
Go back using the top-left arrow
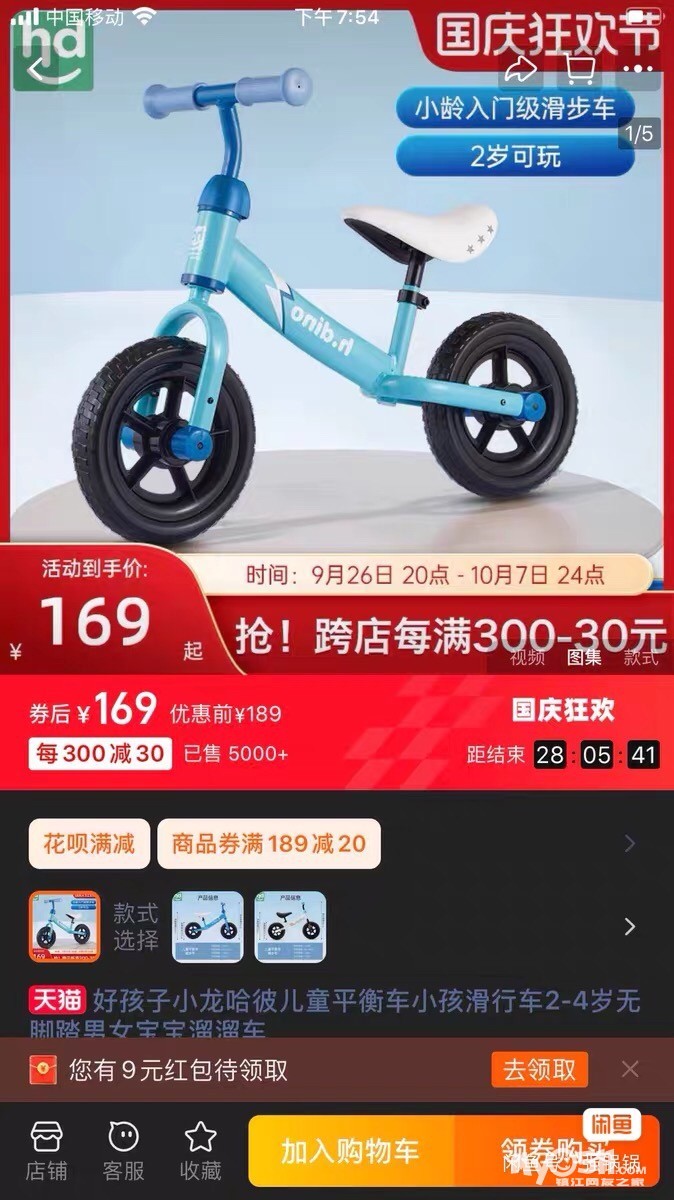[38, 70]
